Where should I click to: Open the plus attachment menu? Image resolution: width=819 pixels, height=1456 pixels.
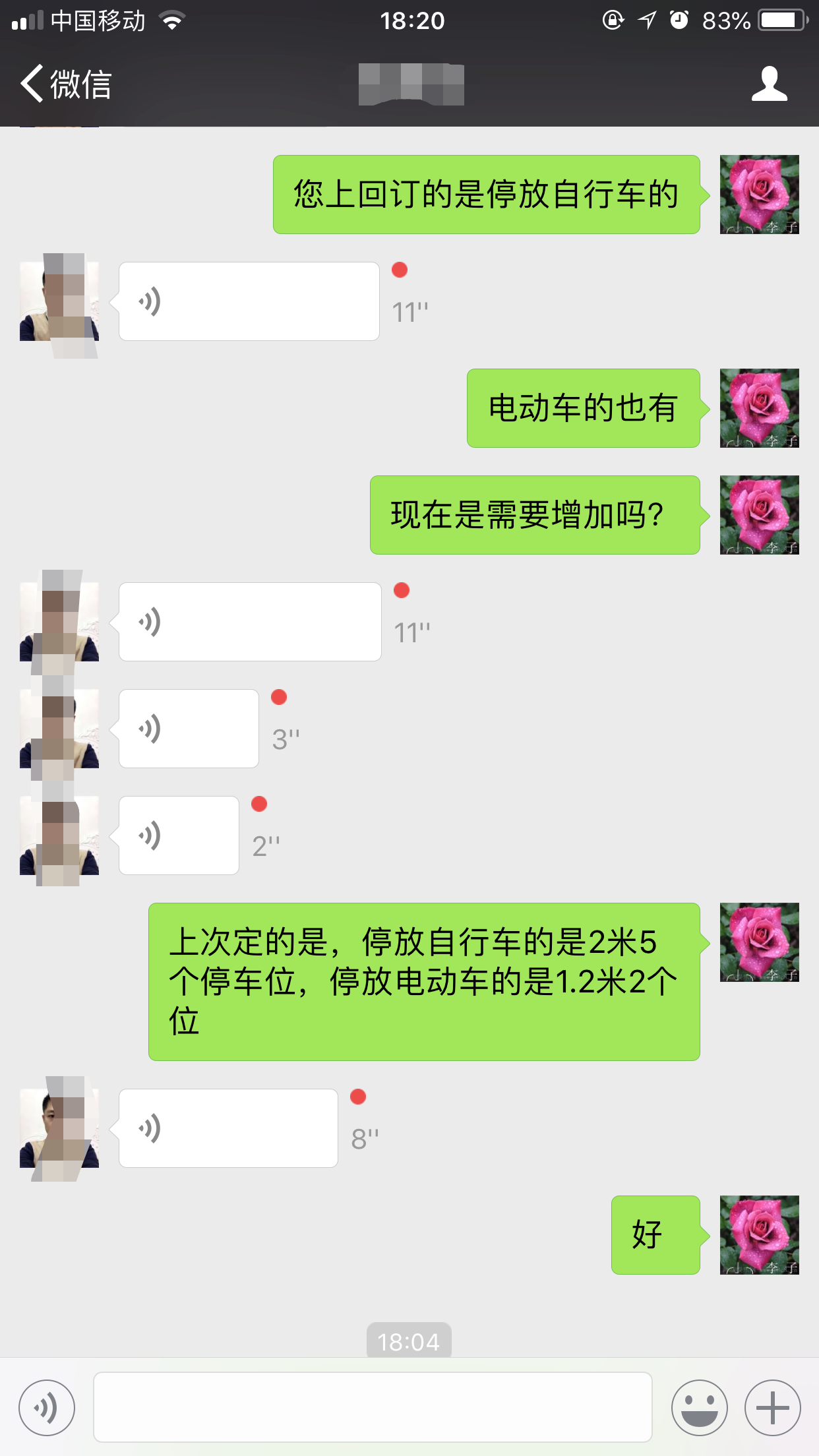(x=772, y=1408)
